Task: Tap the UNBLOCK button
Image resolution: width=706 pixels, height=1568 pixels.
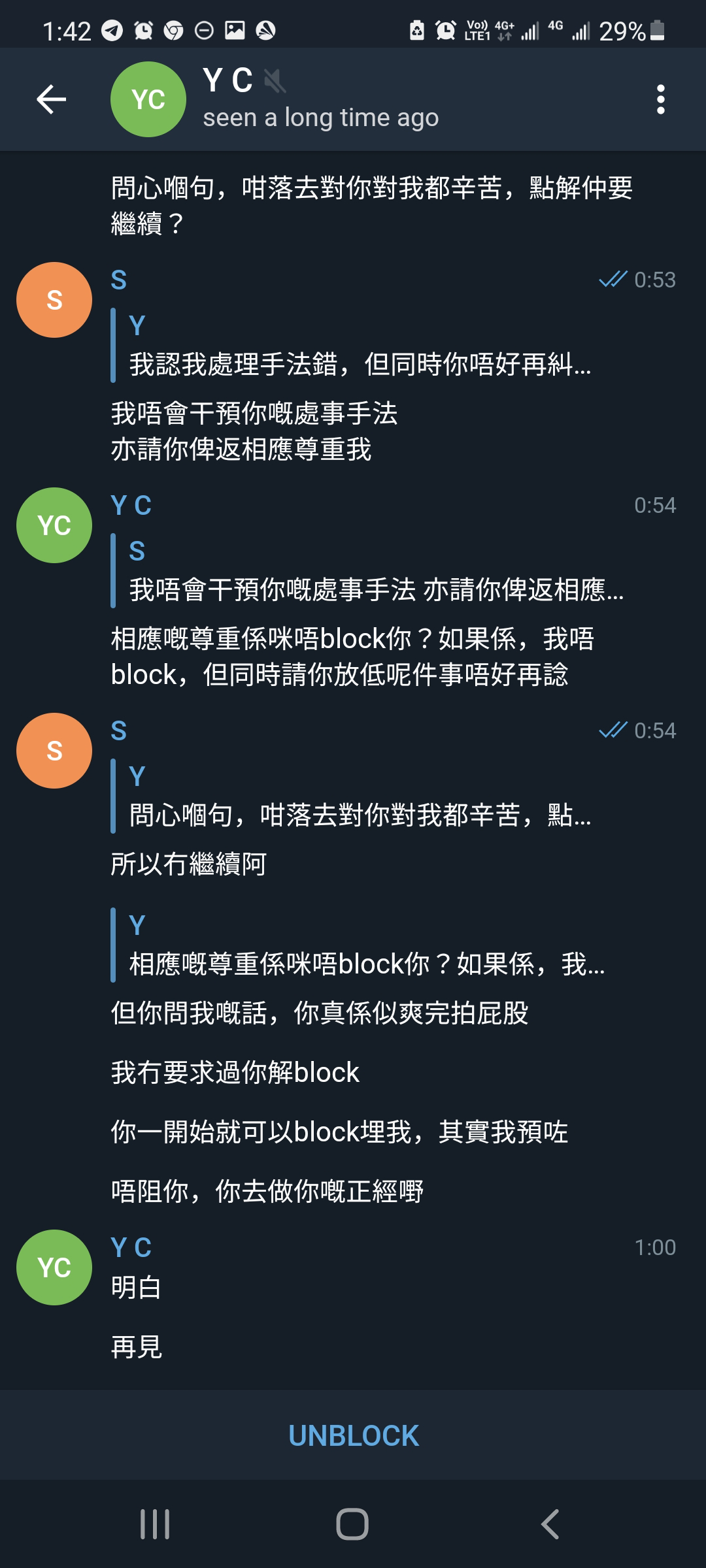Action: 353,1435
